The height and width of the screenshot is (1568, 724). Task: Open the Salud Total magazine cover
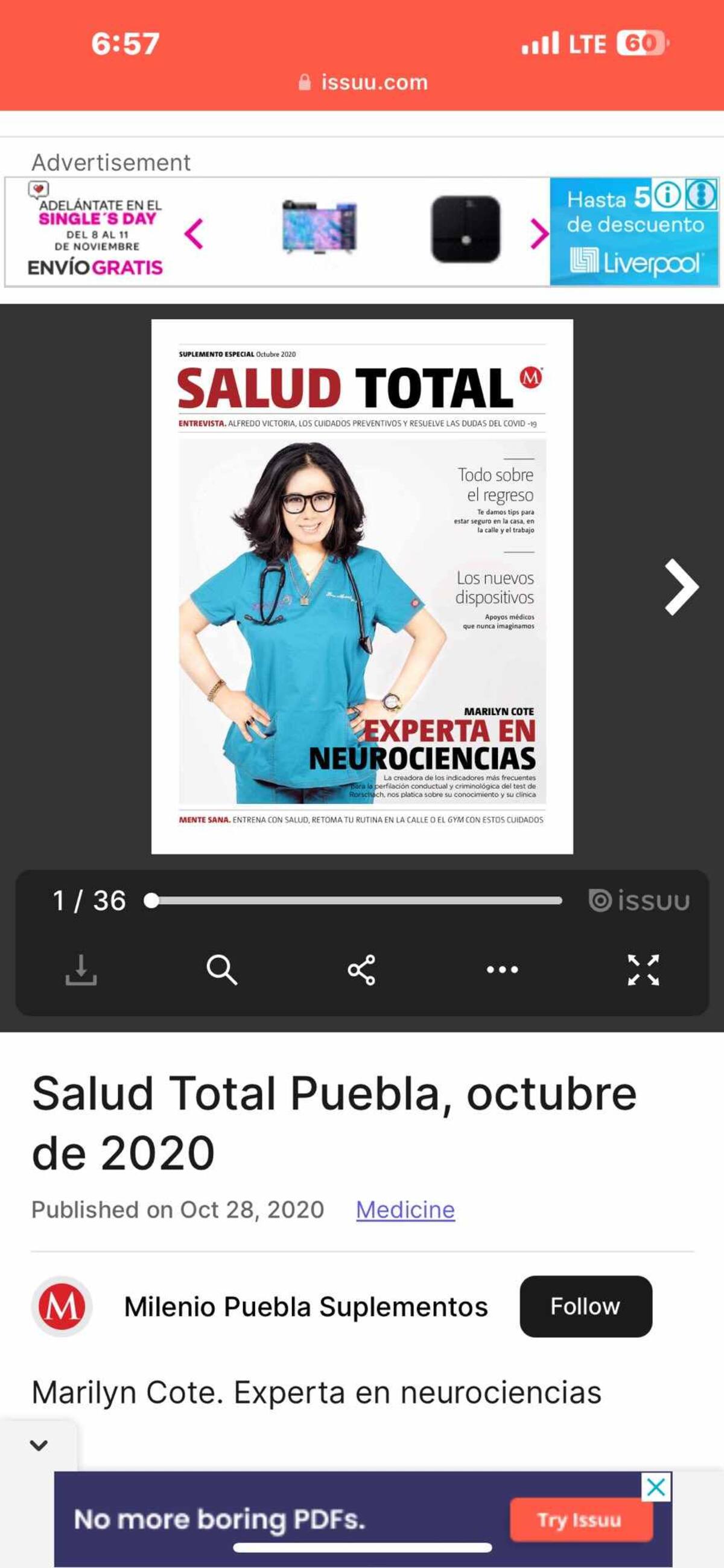(x=362, y=586)
